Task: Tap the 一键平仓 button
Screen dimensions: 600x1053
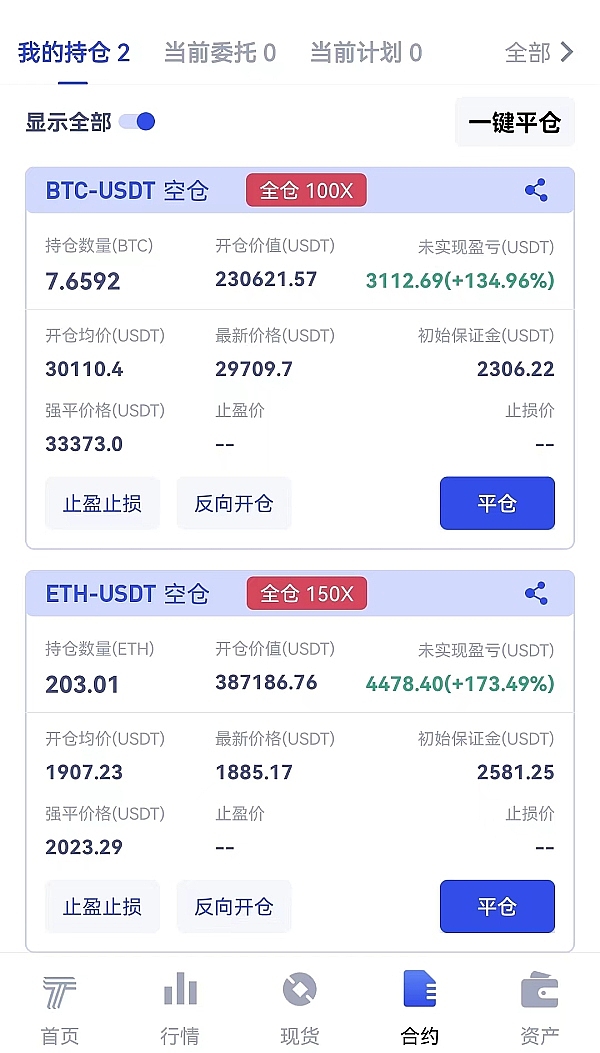Action: [515, 123]
